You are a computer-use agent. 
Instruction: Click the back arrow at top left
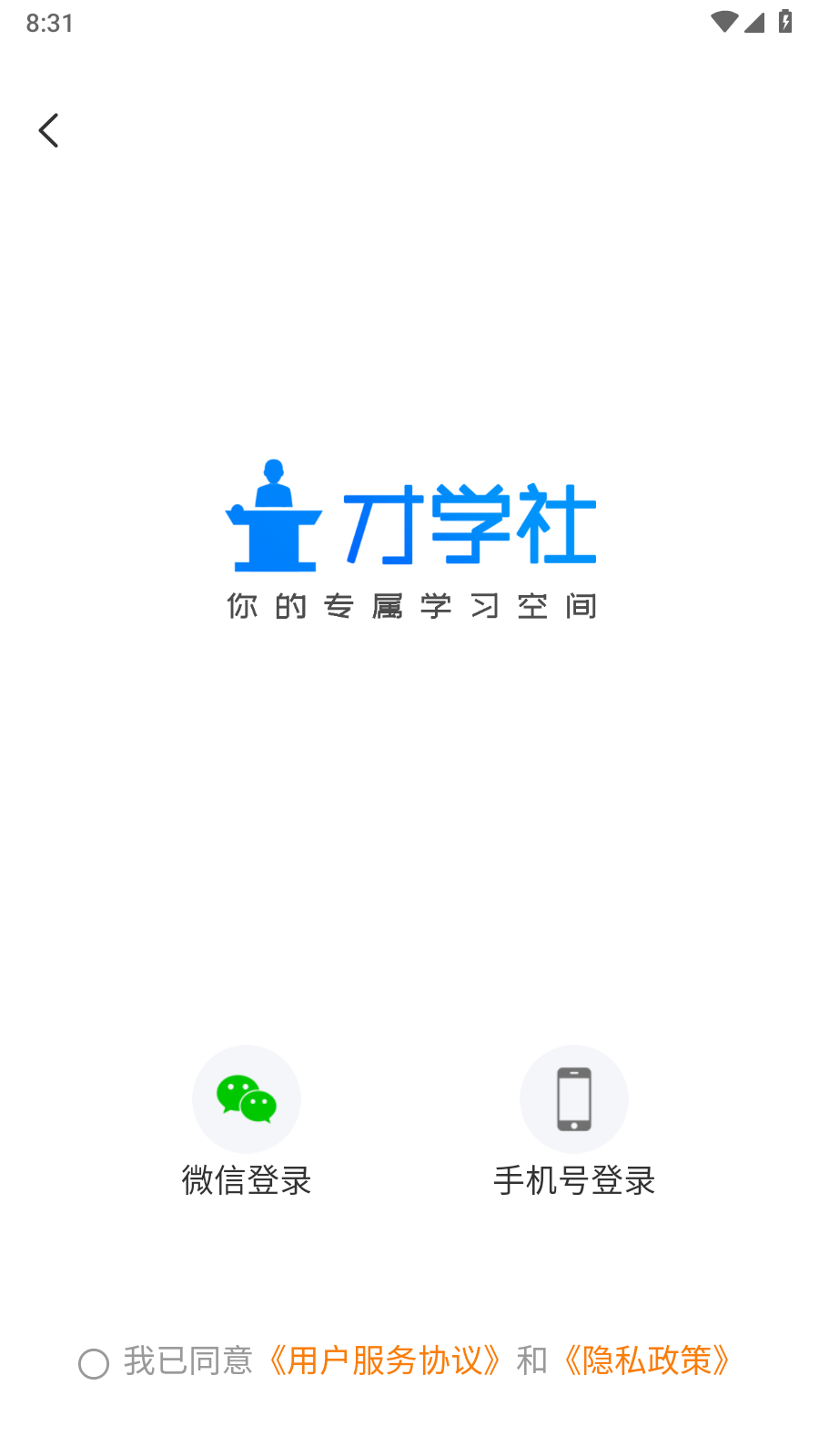click(x=49, y=129)
